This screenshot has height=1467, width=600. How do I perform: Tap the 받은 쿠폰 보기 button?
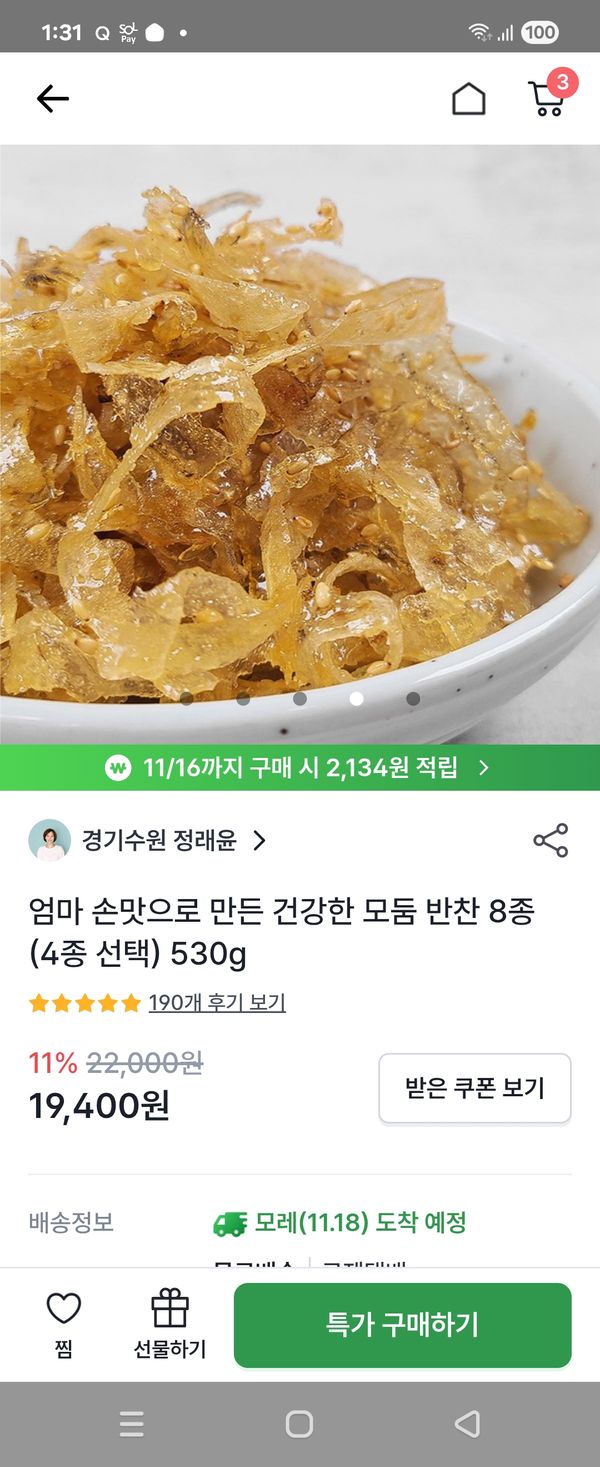tap(474, 1088)
